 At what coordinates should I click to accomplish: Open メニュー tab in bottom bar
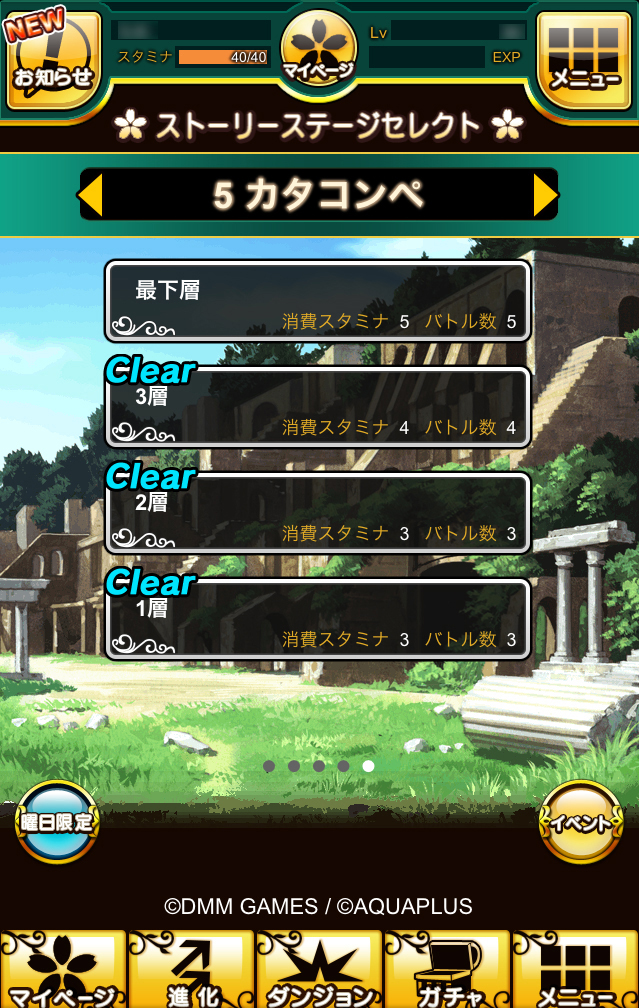point(575,969)
